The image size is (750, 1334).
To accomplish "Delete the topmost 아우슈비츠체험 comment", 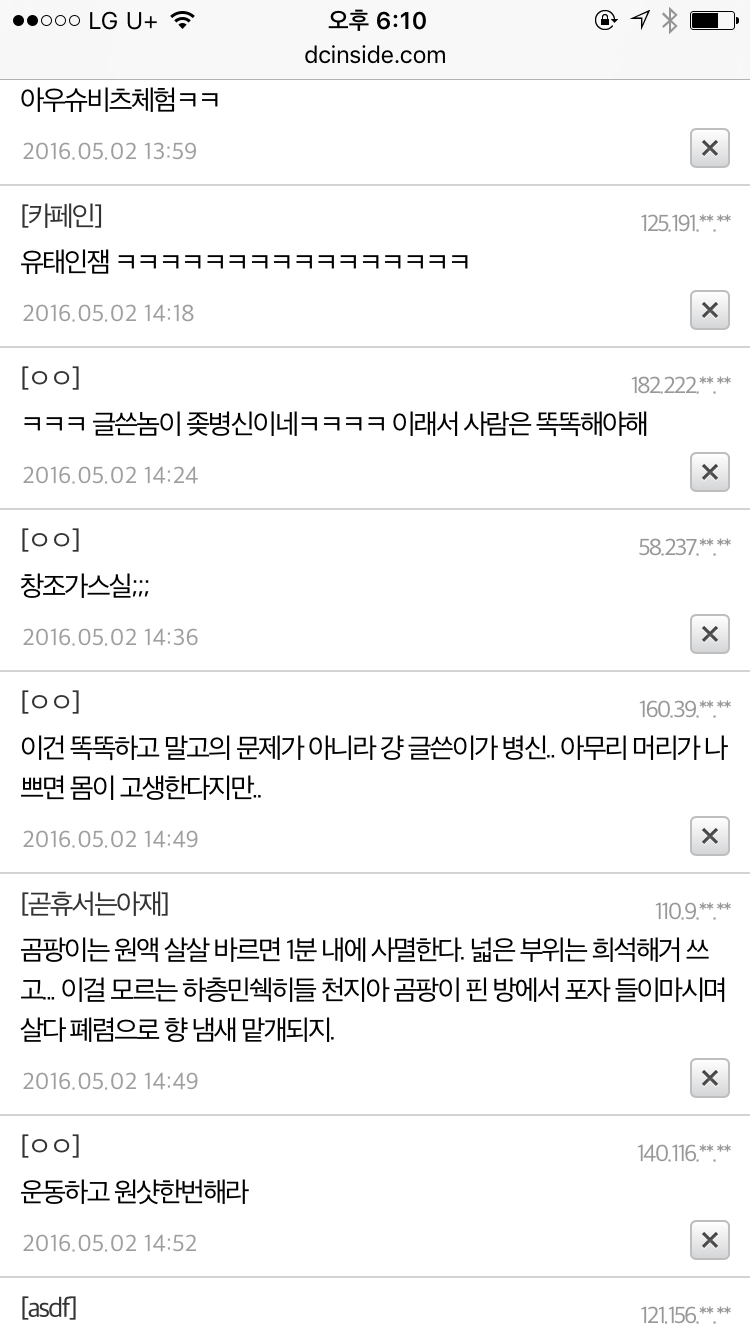I will 709,148.
